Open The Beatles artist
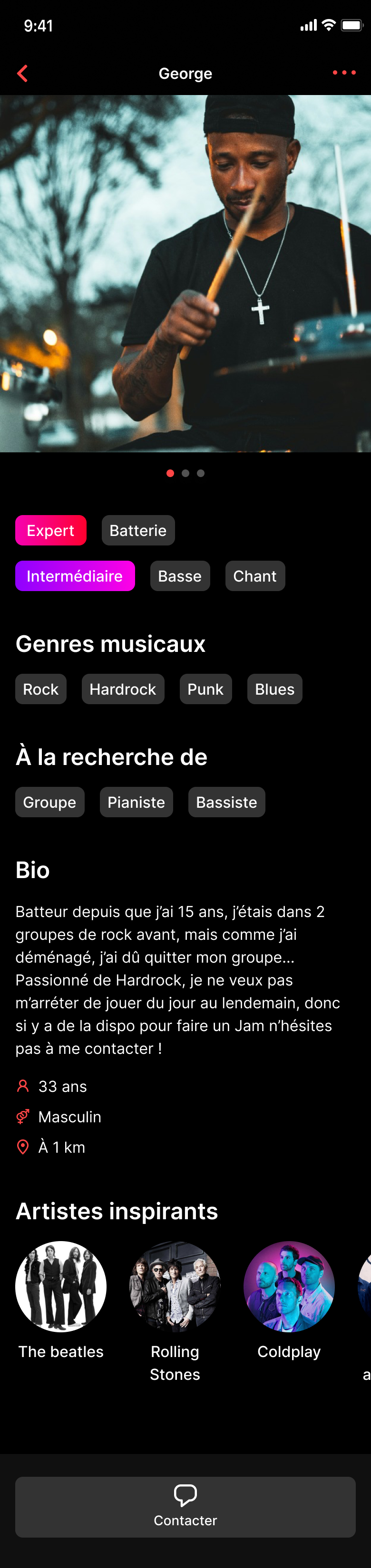This screenshot has height=1568, width=371. pos(61,1287)
